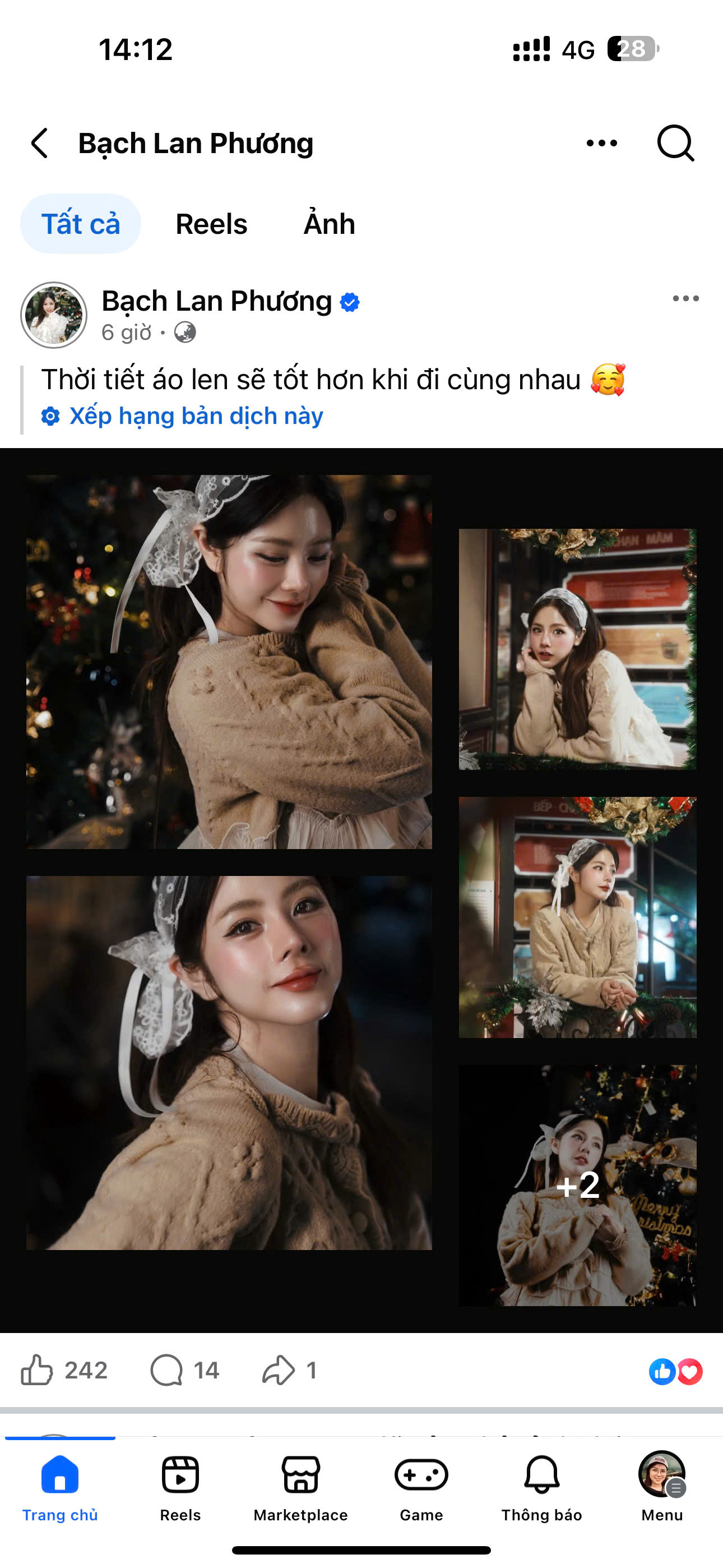Open the post's three-dot options menu
This screenshot has width=723, height=1568.
[x=685, y=298]
